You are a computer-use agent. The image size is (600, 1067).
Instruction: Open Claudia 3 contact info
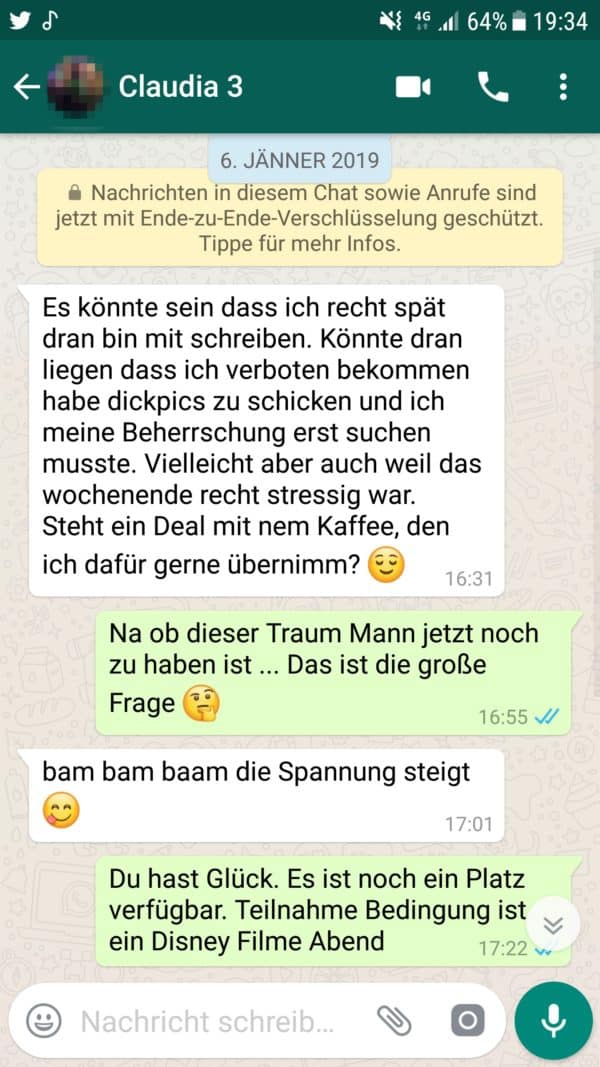tap(180, 87)
